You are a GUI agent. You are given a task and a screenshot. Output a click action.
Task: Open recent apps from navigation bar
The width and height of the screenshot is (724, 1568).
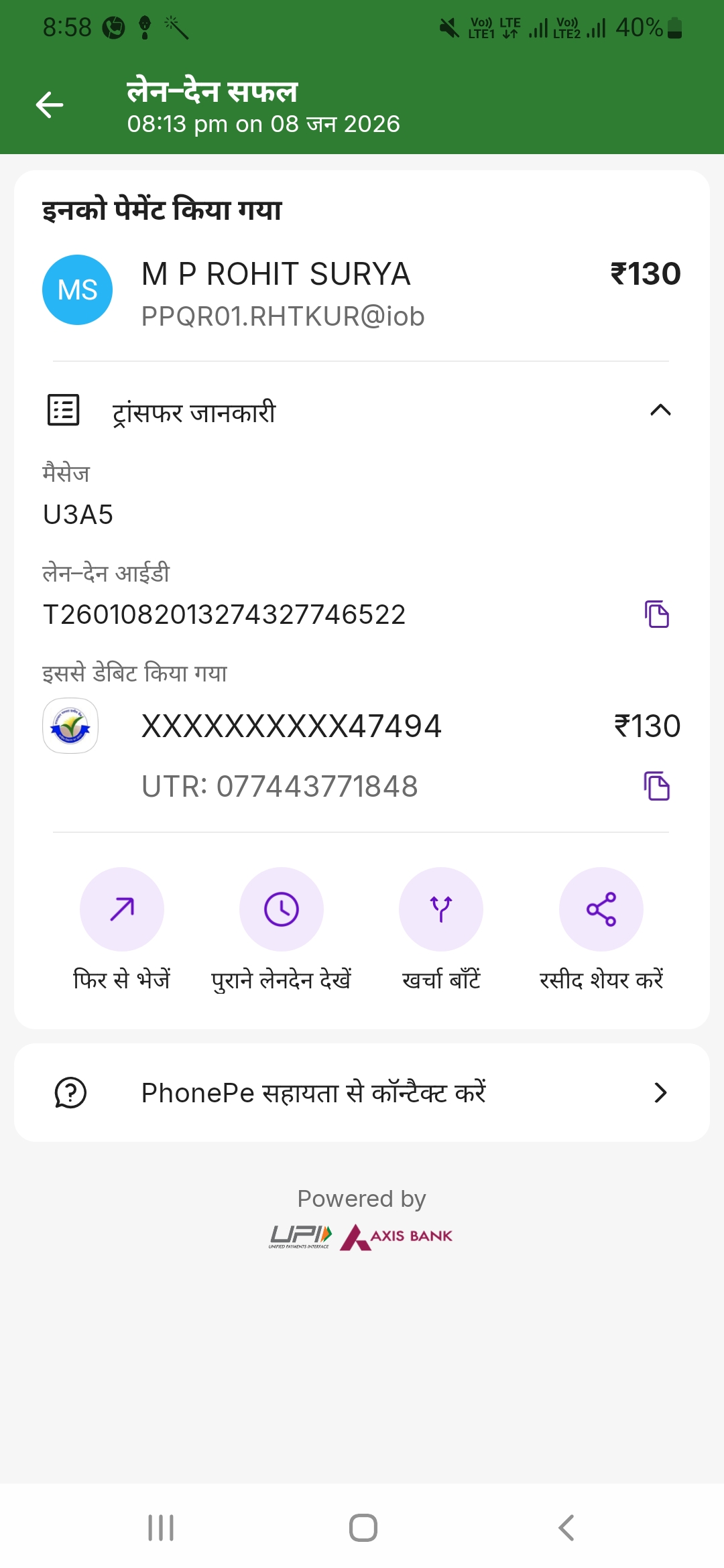(161, 1528)
